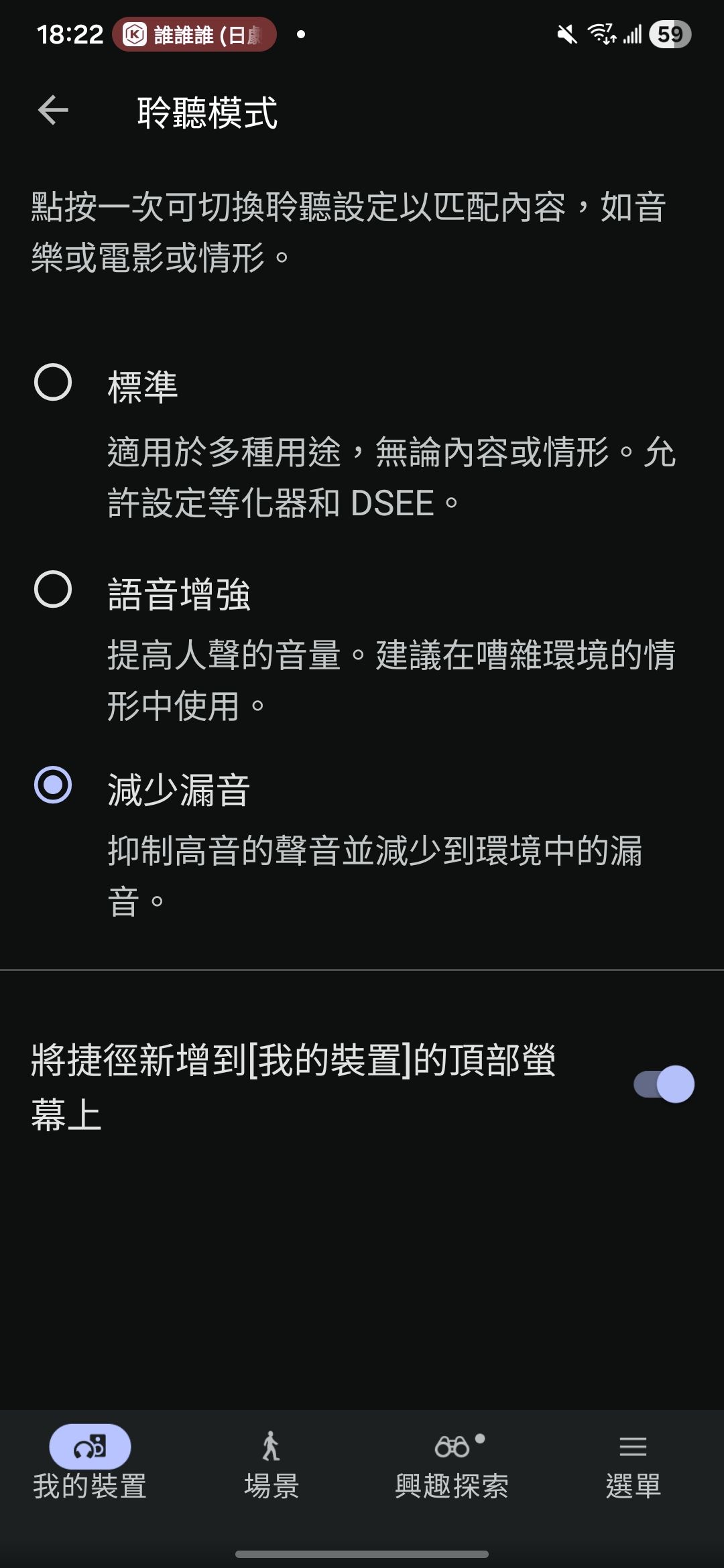
Task: Go to the 興趣探索 tab
Action: (x=452, y=1462)
